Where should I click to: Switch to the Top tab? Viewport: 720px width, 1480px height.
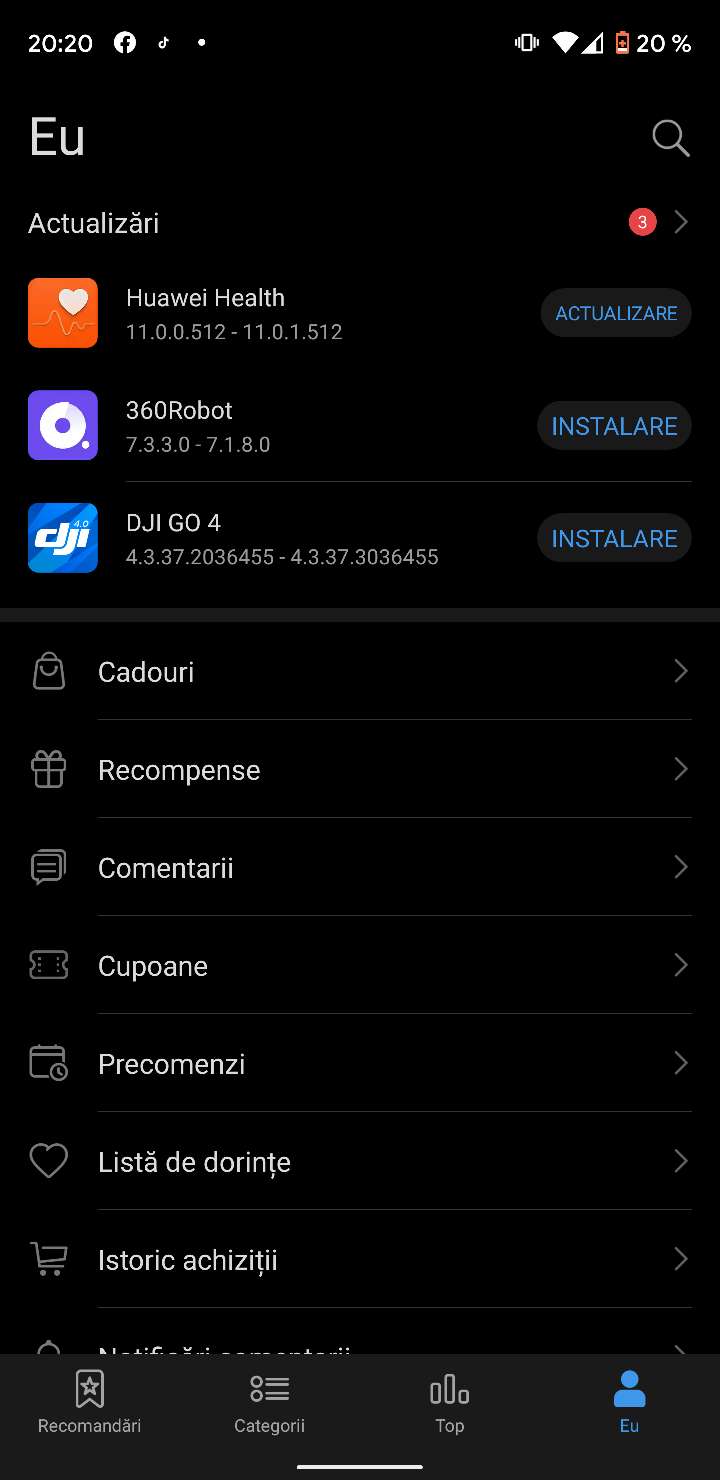[450, 1402]
